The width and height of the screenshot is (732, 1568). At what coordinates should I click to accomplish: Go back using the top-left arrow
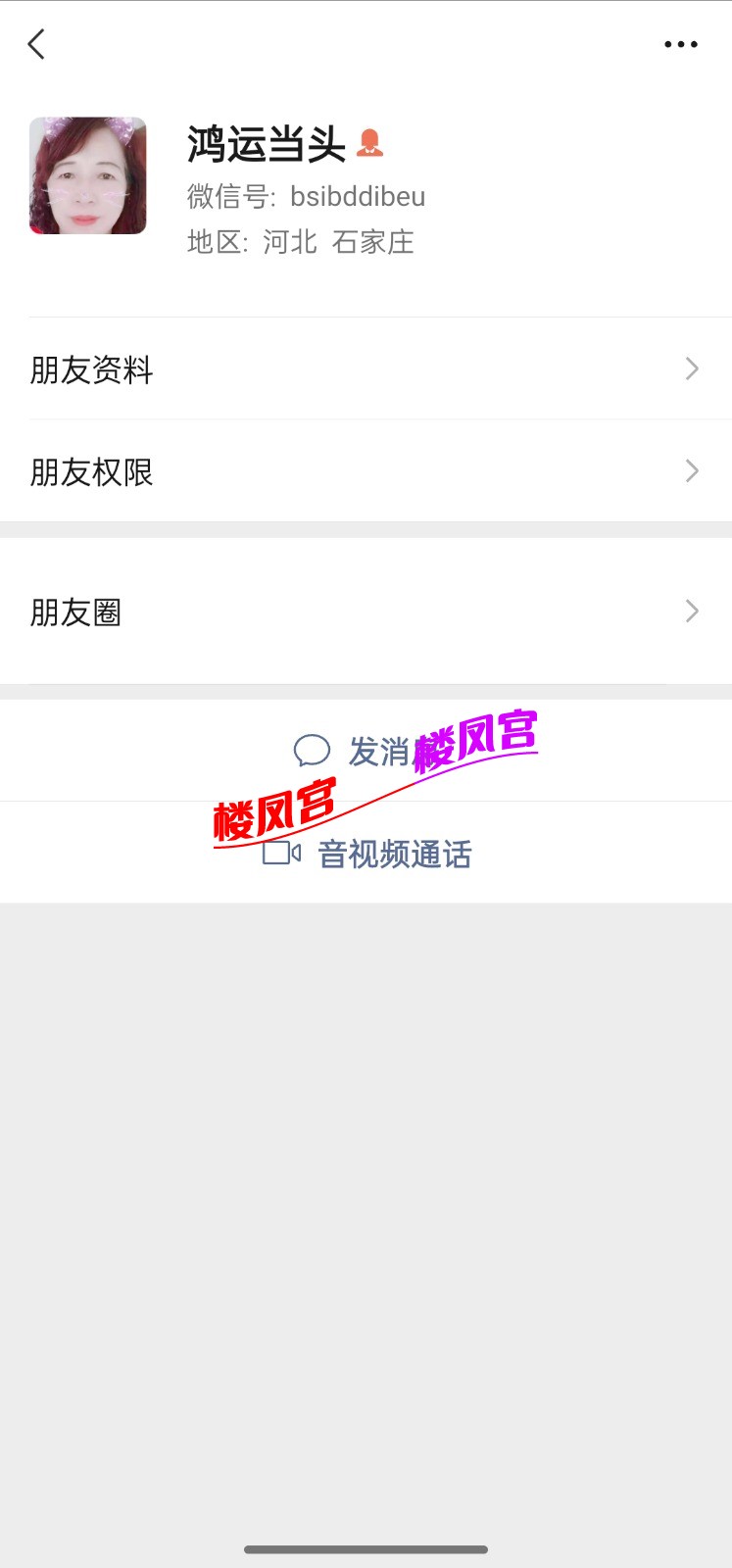pos(37,44)
